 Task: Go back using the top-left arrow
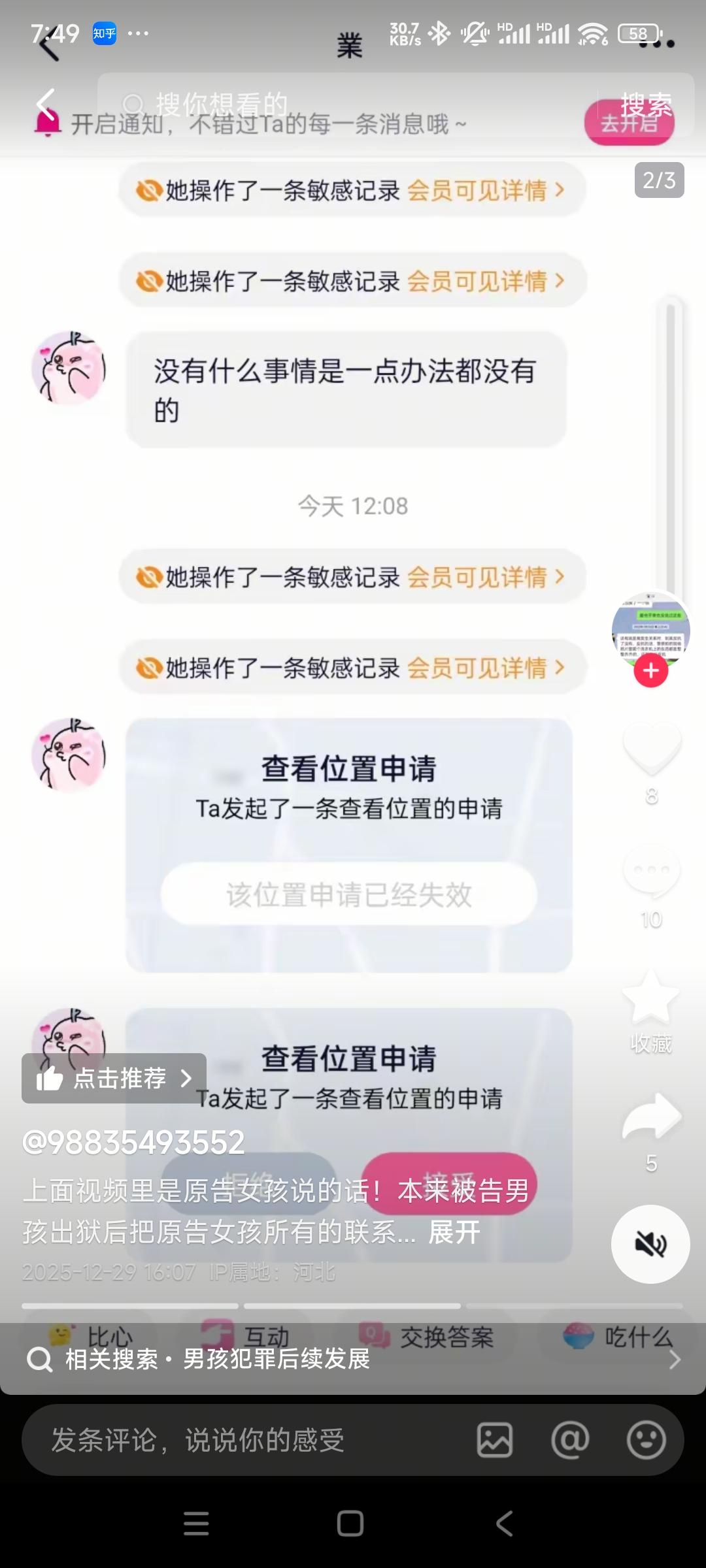pos(47,105)
